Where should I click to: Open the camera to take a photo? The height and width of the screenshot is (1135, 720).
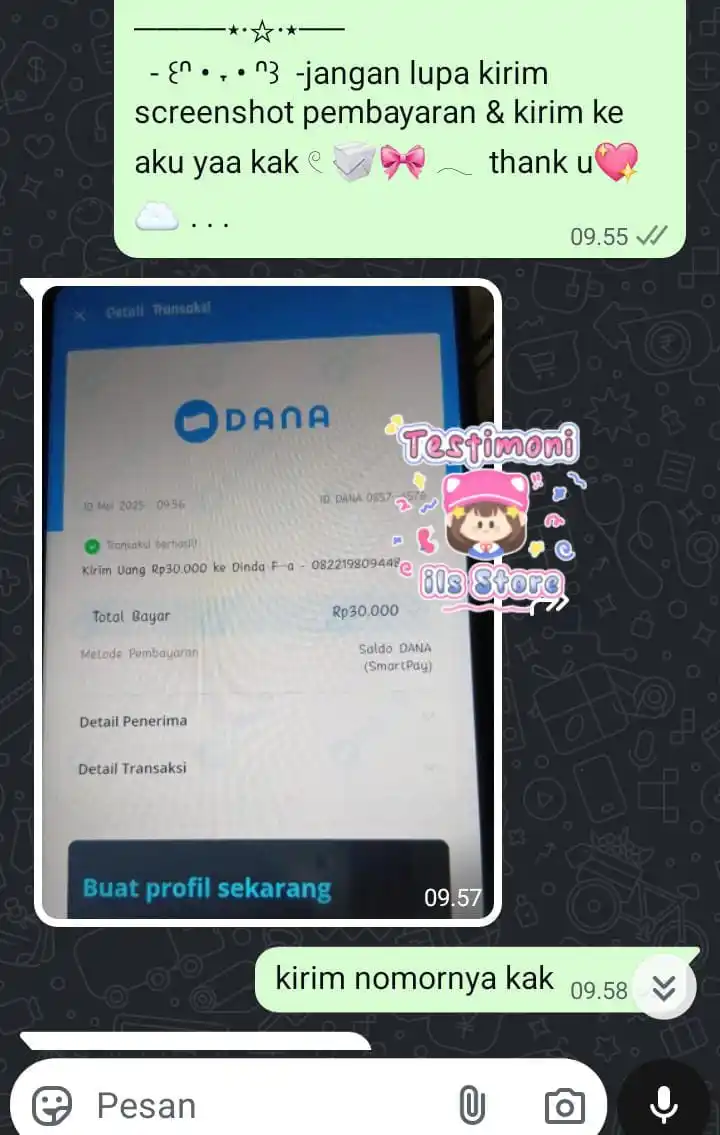click(x=564, y=1106)
